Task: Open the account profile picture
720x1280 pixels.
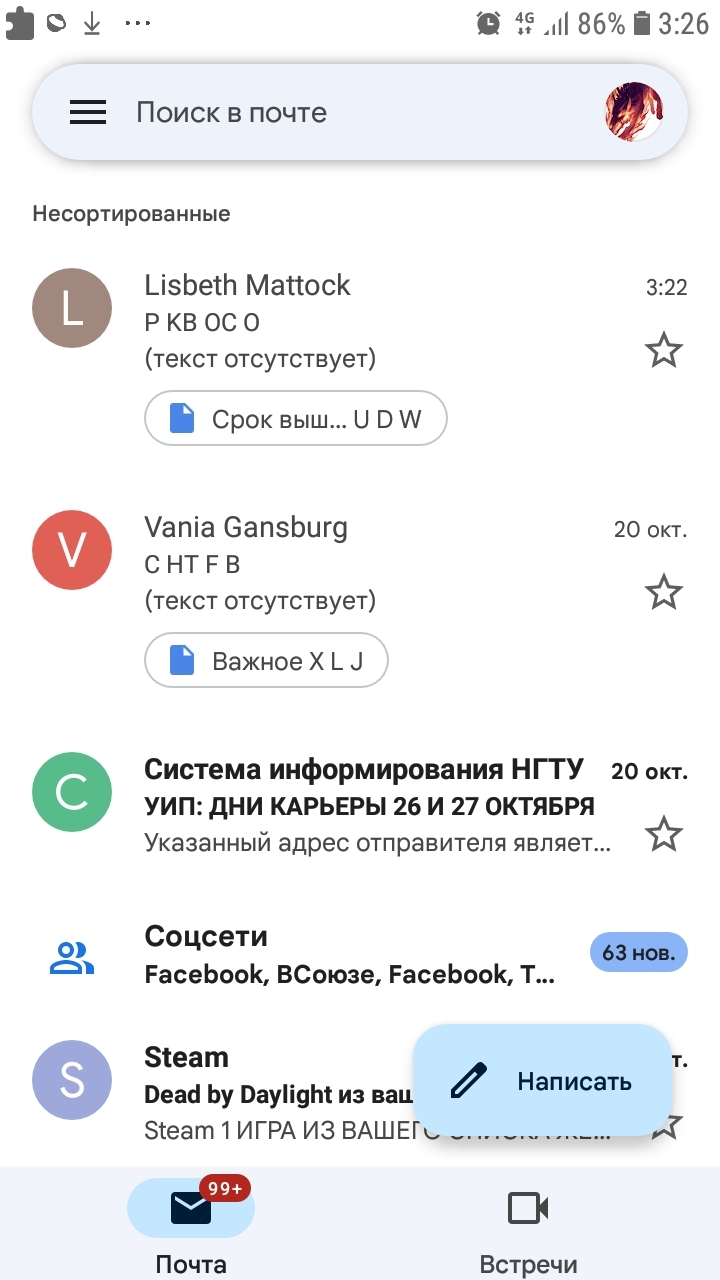Action: point(634,112)
